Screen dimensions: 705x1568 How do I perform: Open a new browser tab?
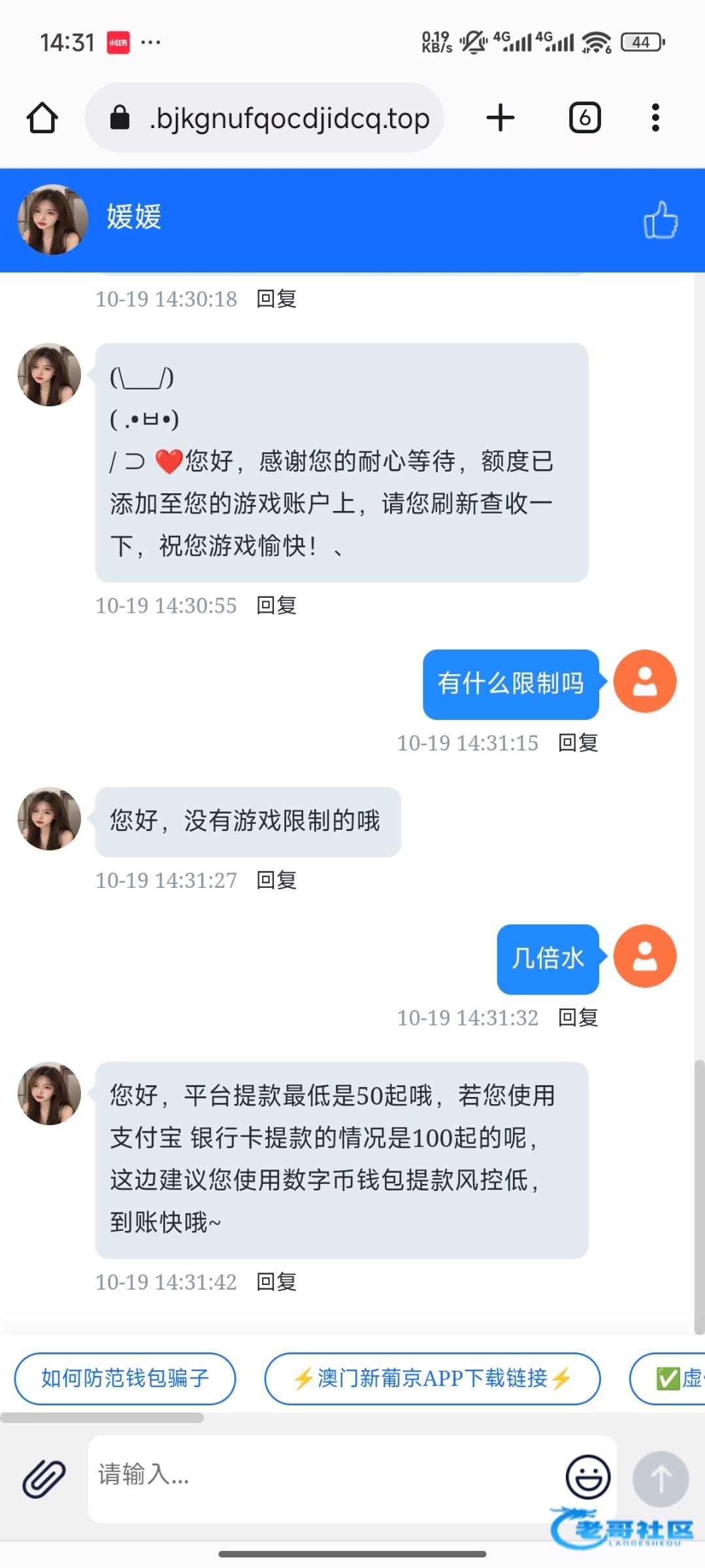click(500, 118)
